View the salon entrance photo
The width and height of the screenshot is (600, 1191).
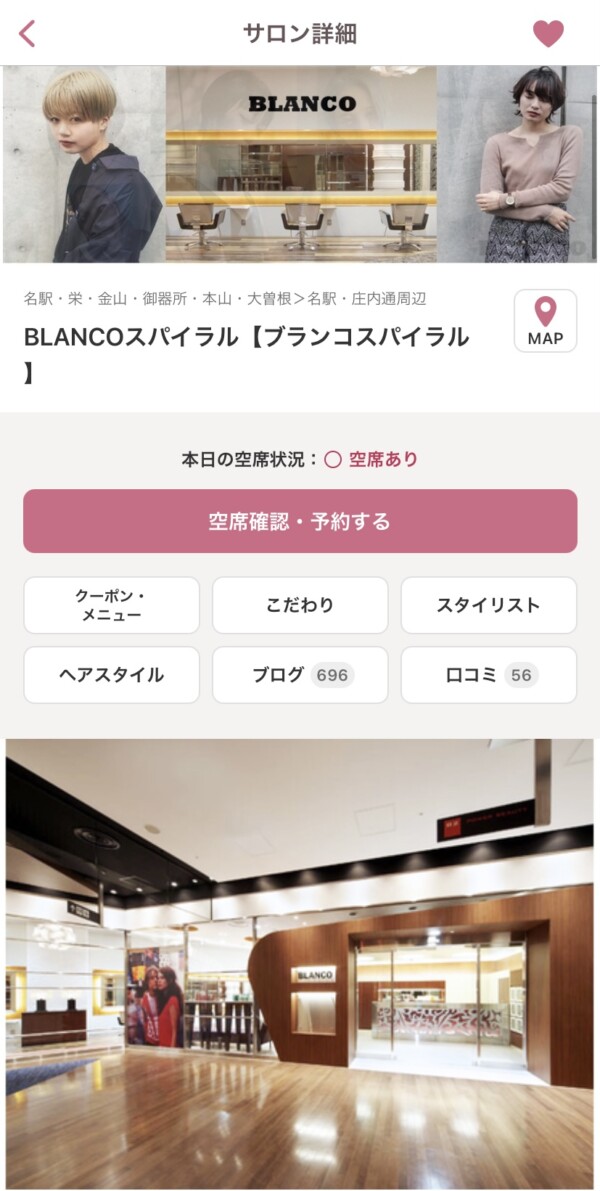(x=300, y=960)
